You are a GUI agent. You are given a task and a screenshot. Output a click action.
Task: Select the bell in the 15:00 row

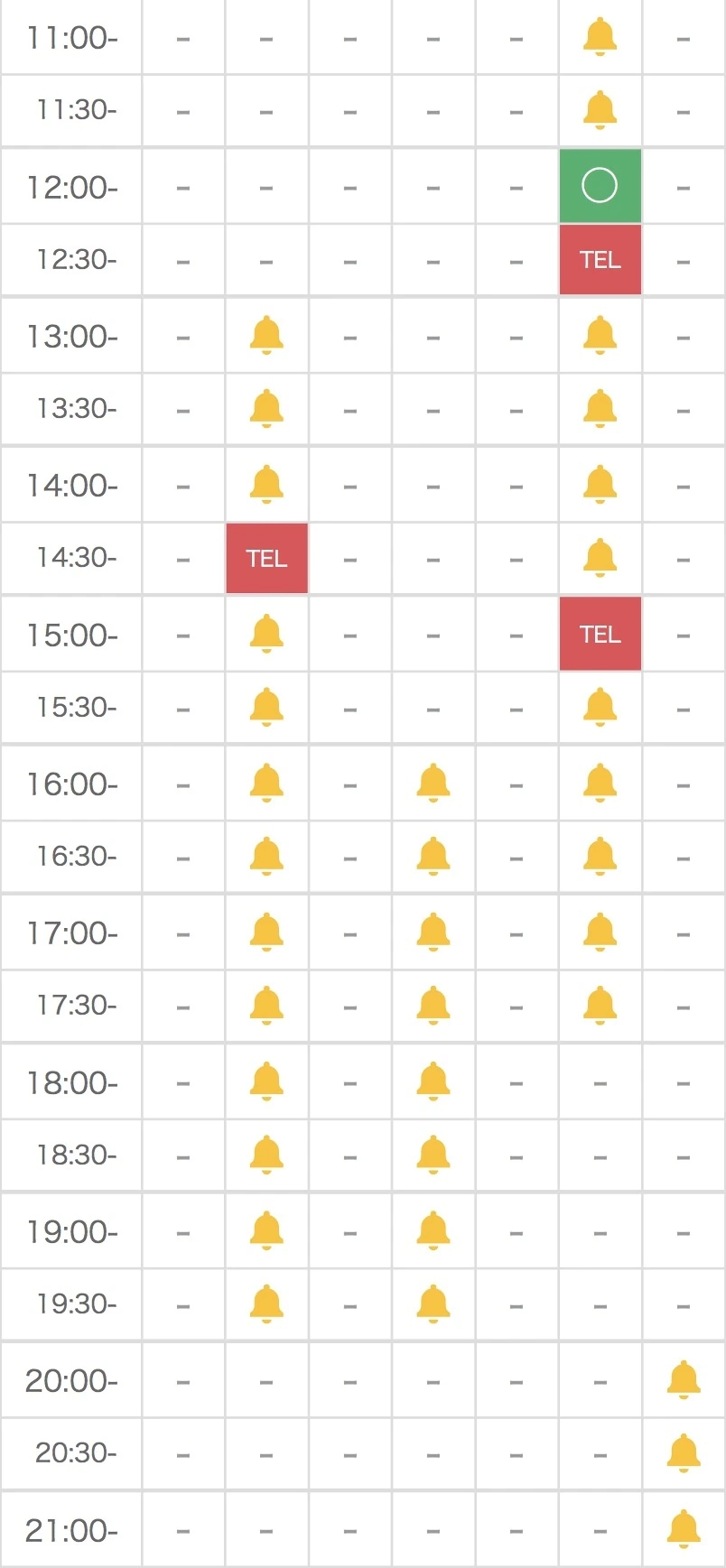(x=266, y=634)
